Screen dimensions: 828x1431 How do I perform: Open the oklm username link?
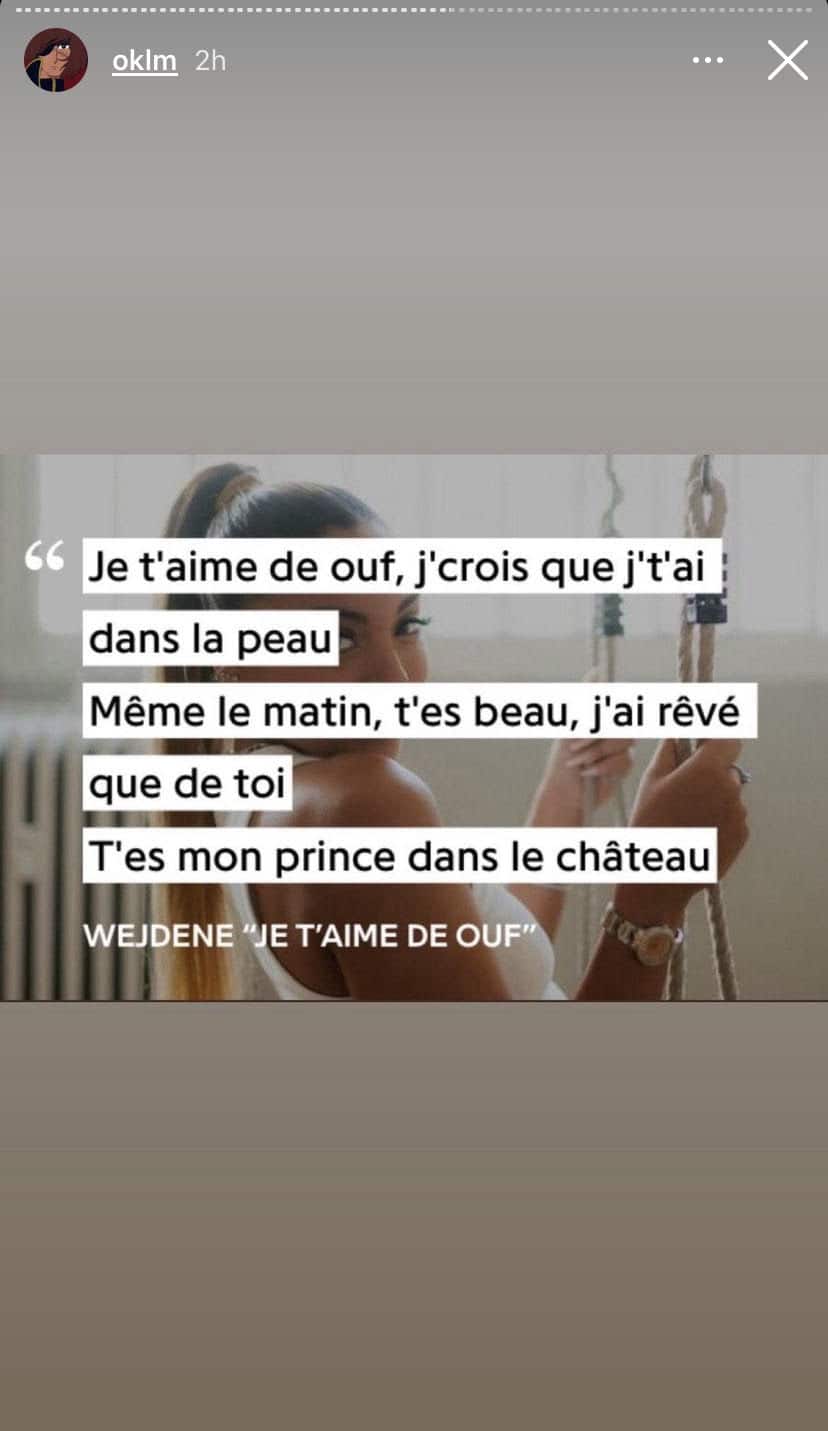point(144,61)
